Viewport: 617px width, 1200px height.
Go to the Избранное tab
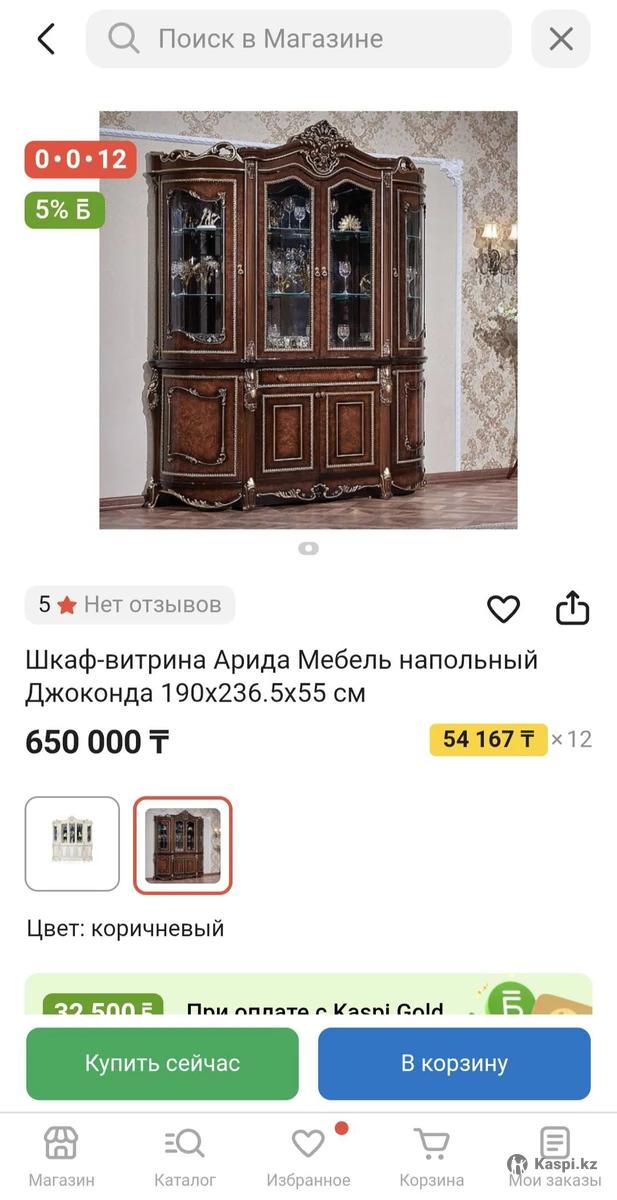pos(308,1157)
